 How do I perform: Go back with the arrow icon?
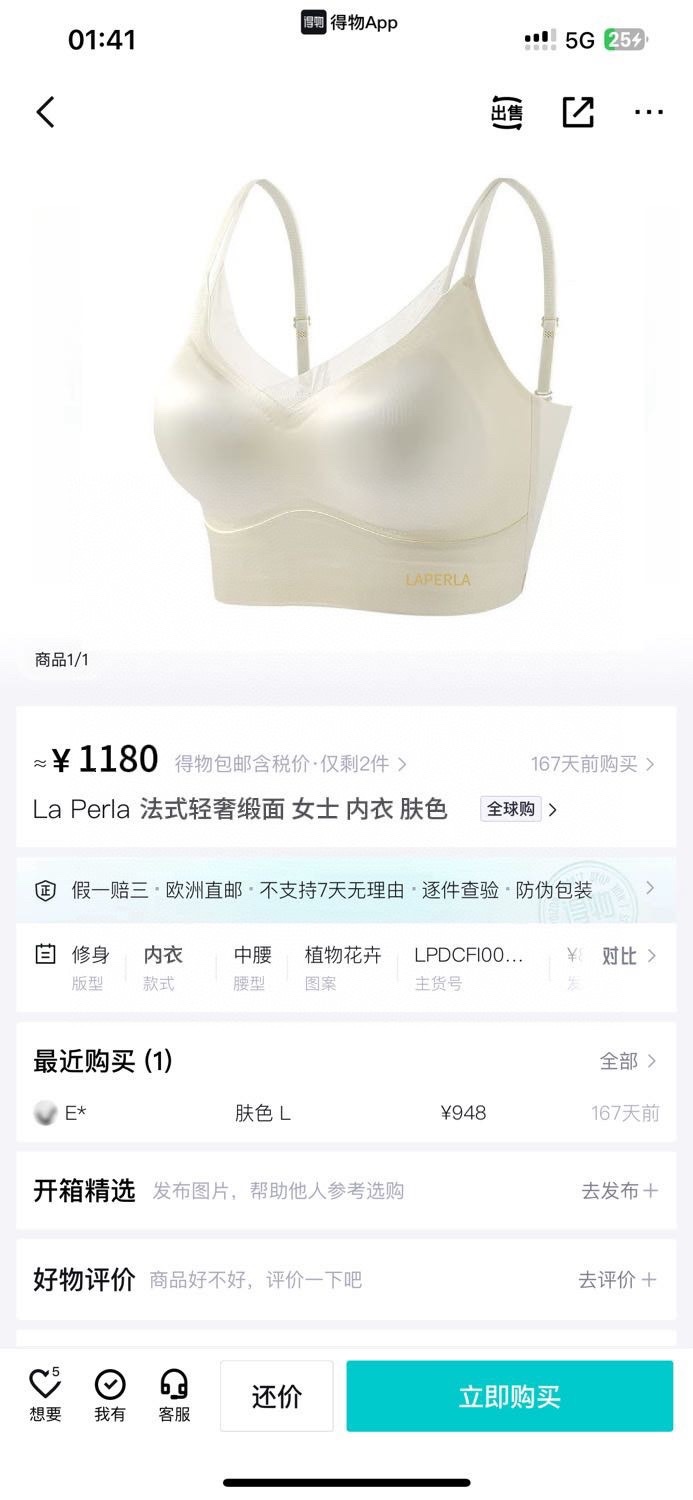pos(45,112)
